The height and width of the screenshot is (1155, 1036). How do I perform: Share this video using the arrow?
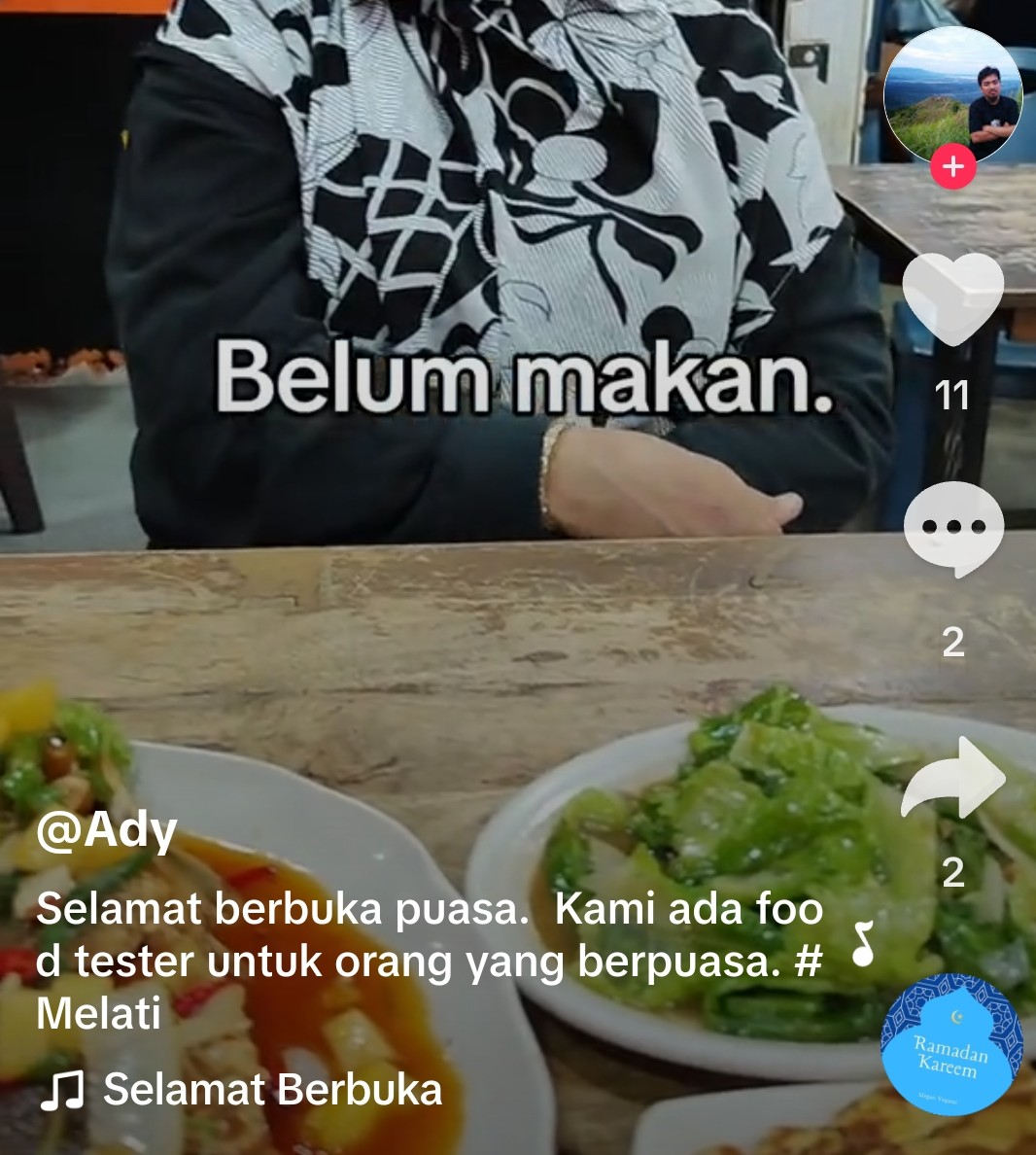pyautogui.click(x=952, y=778)
